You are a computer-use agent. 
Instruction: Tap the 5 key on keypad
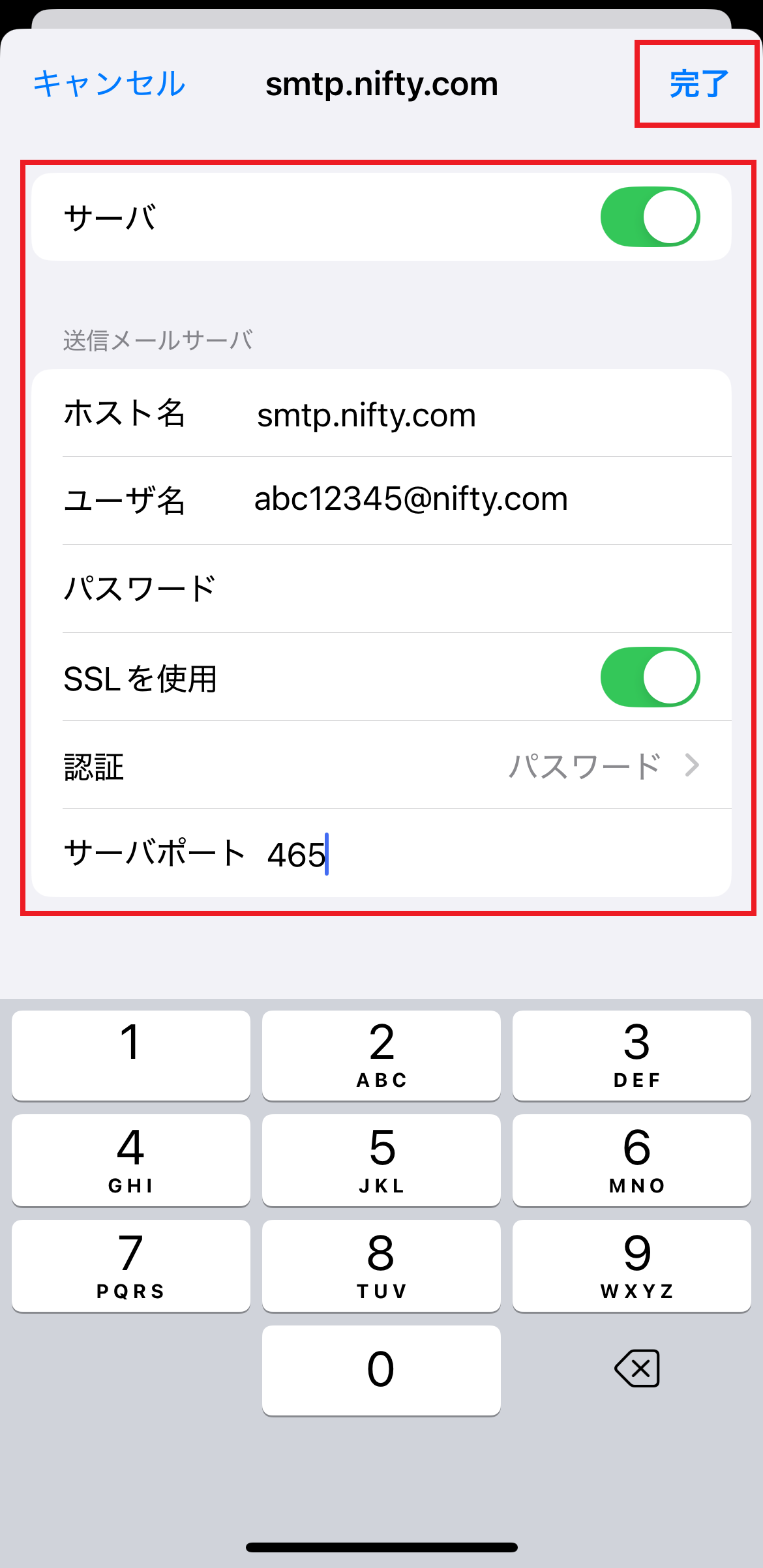[381, 1160]
